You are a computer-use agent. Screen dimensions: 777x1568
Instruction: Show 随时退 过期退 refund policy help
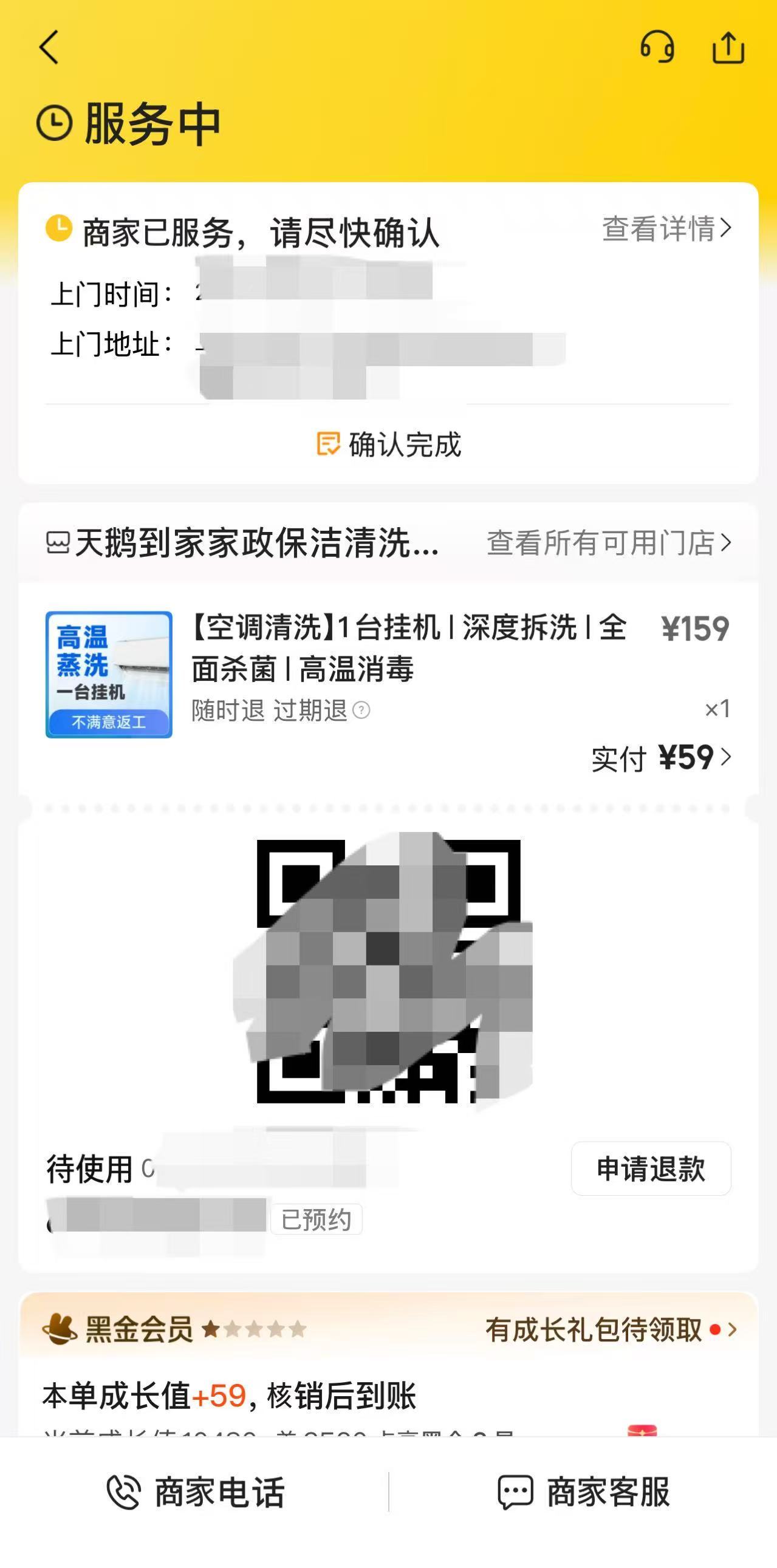click(361, 710)
